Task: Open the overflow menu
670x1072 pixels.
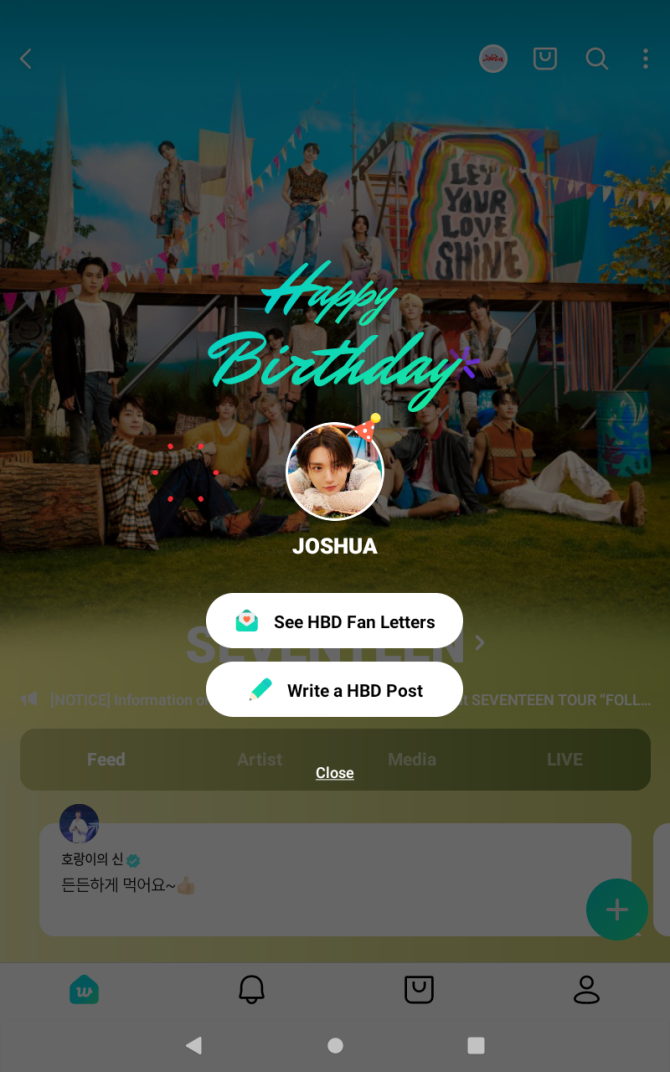Action: click(645, 59)
